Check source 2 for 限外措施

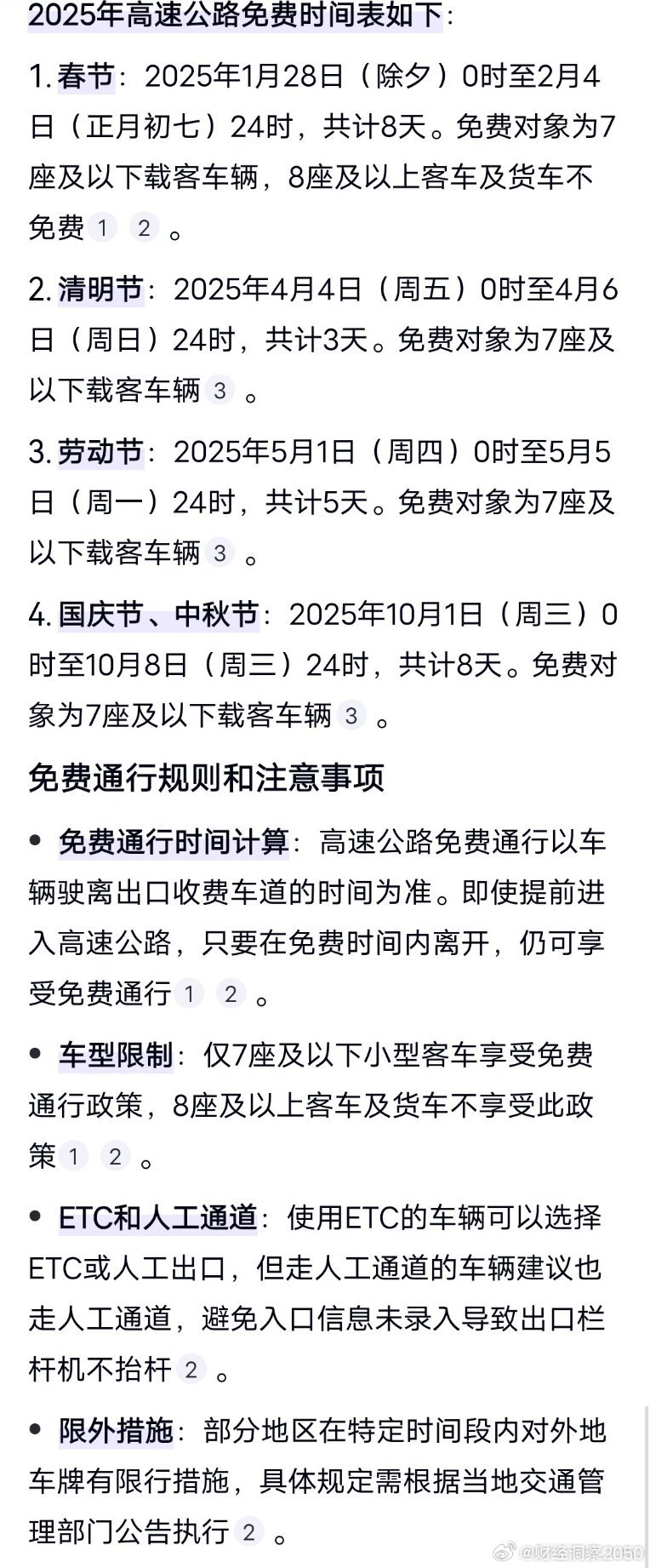pyautogui.click(x=248, y=1532)
